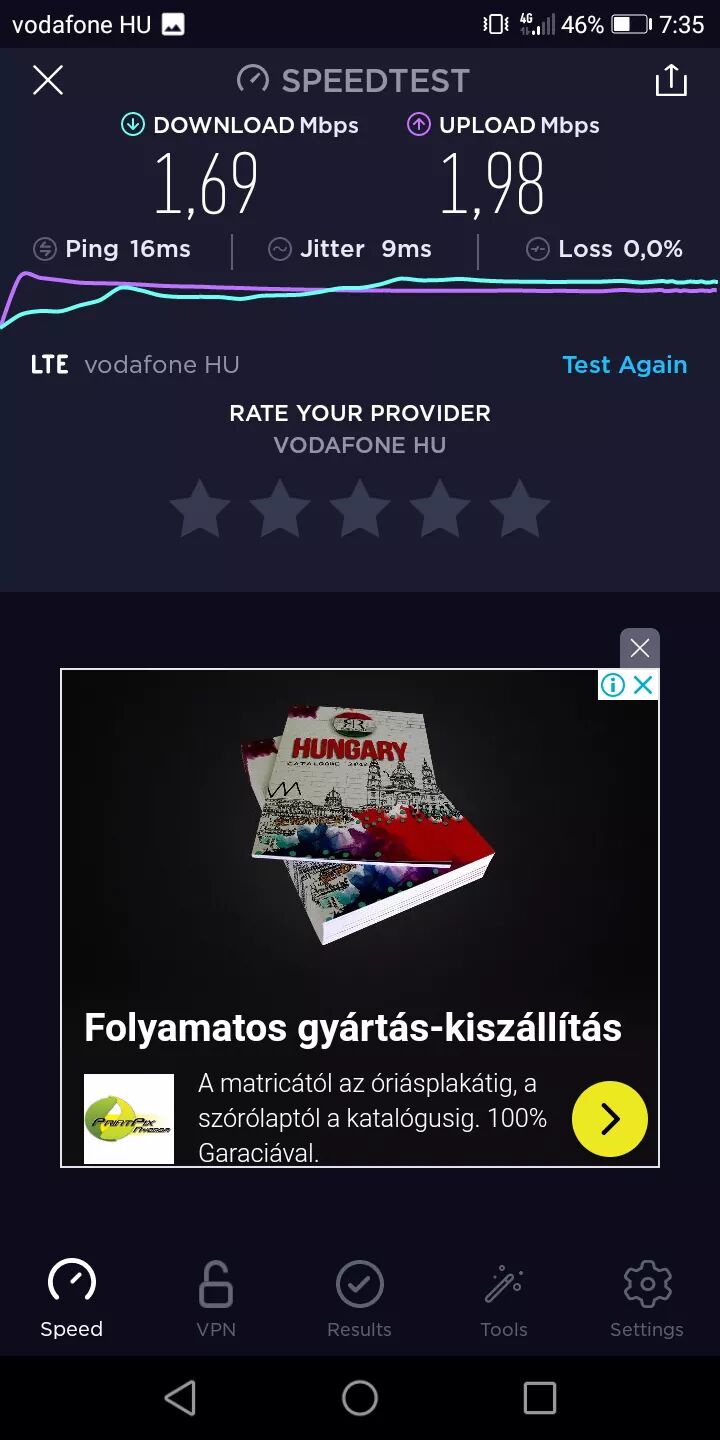Open the Results tab

click(x=360, y=1298)
